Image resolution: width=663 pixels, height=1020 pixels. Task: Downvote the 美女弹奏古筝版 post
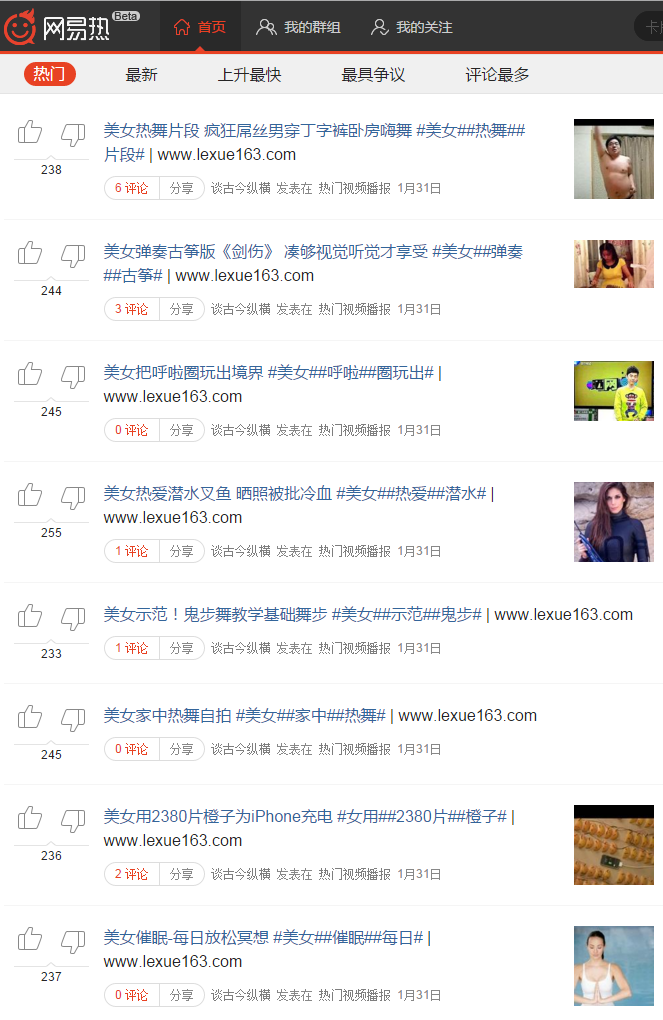point(73,254)
